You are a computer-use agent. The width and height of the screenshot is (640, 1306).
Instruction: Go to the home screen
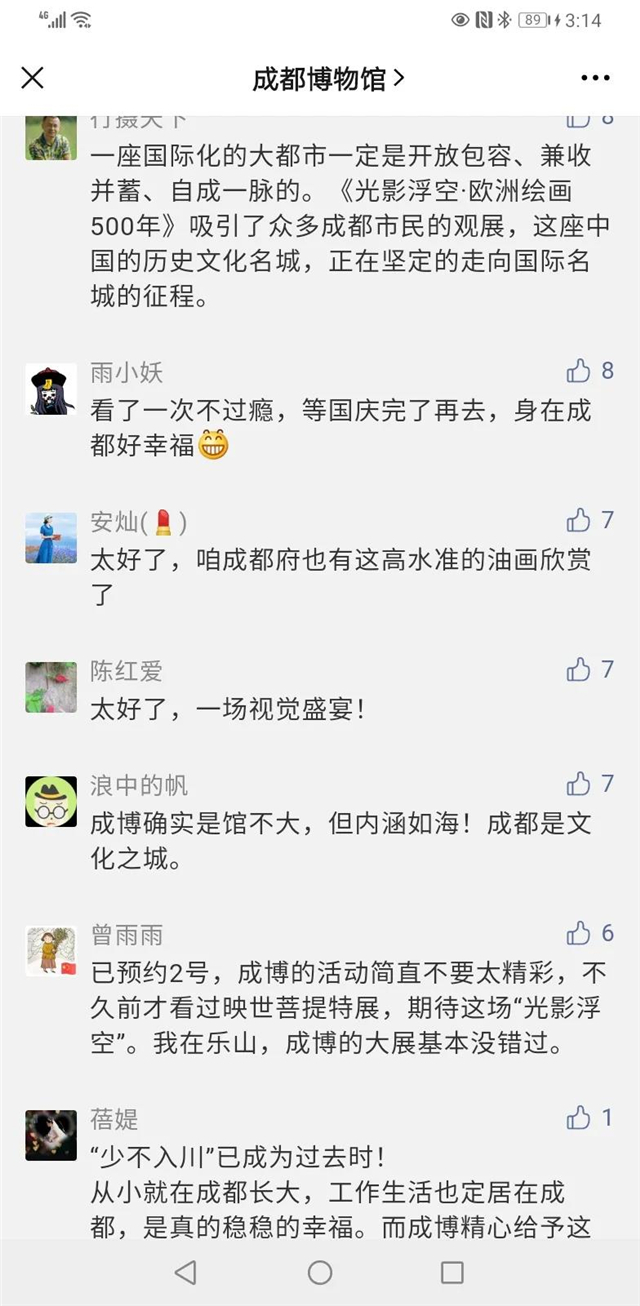[x=320, y=1272]
